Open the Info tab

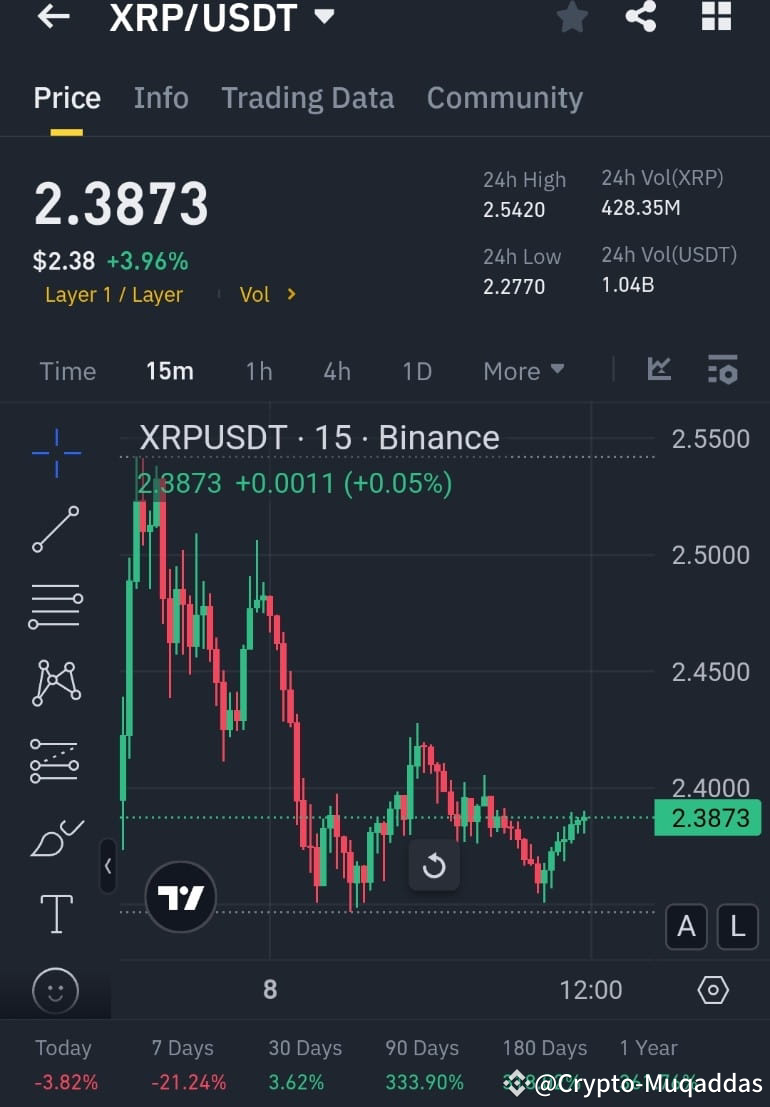pos(160,97)
